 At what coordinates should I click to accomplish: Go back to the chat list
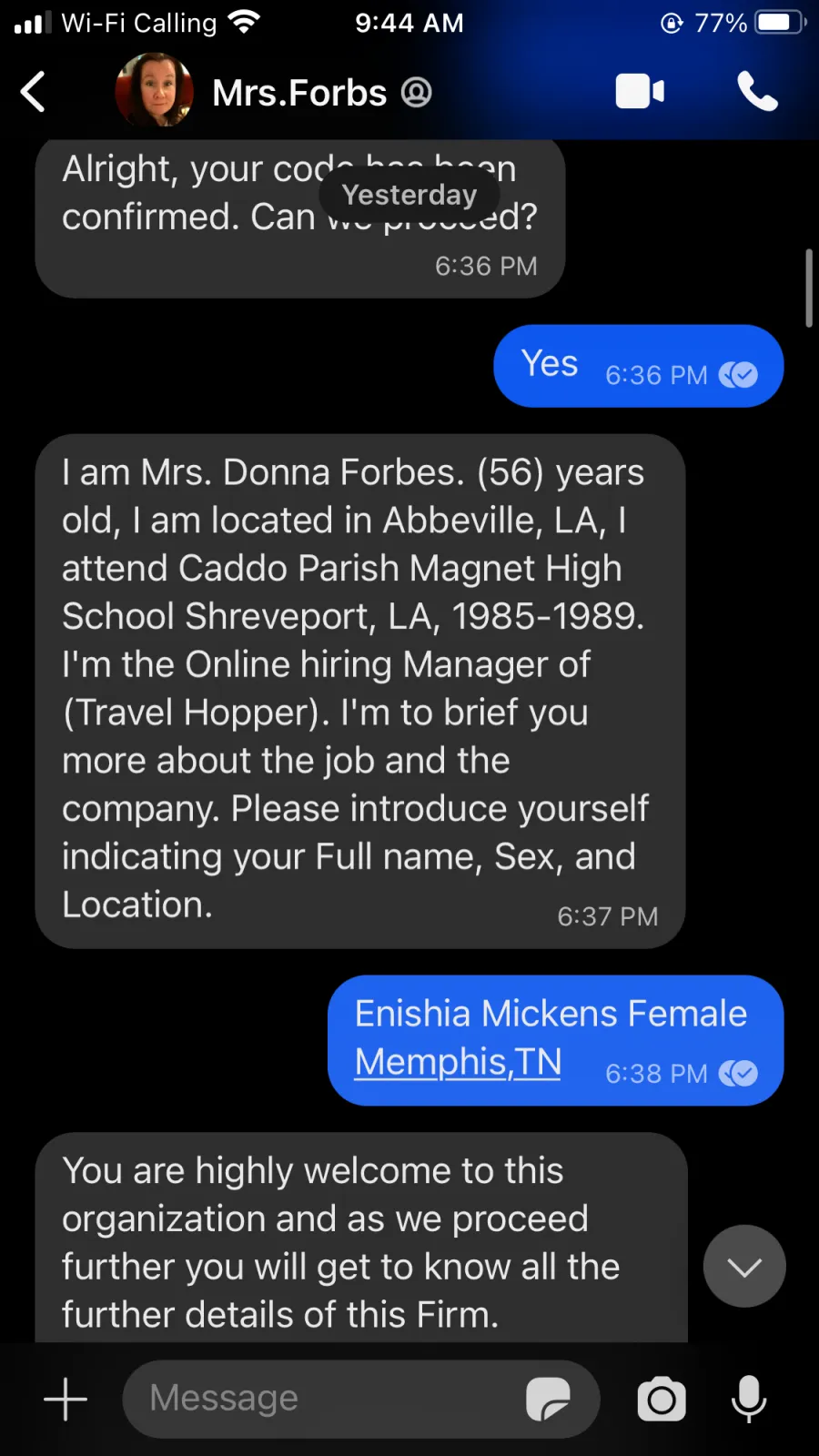(33, 92)
